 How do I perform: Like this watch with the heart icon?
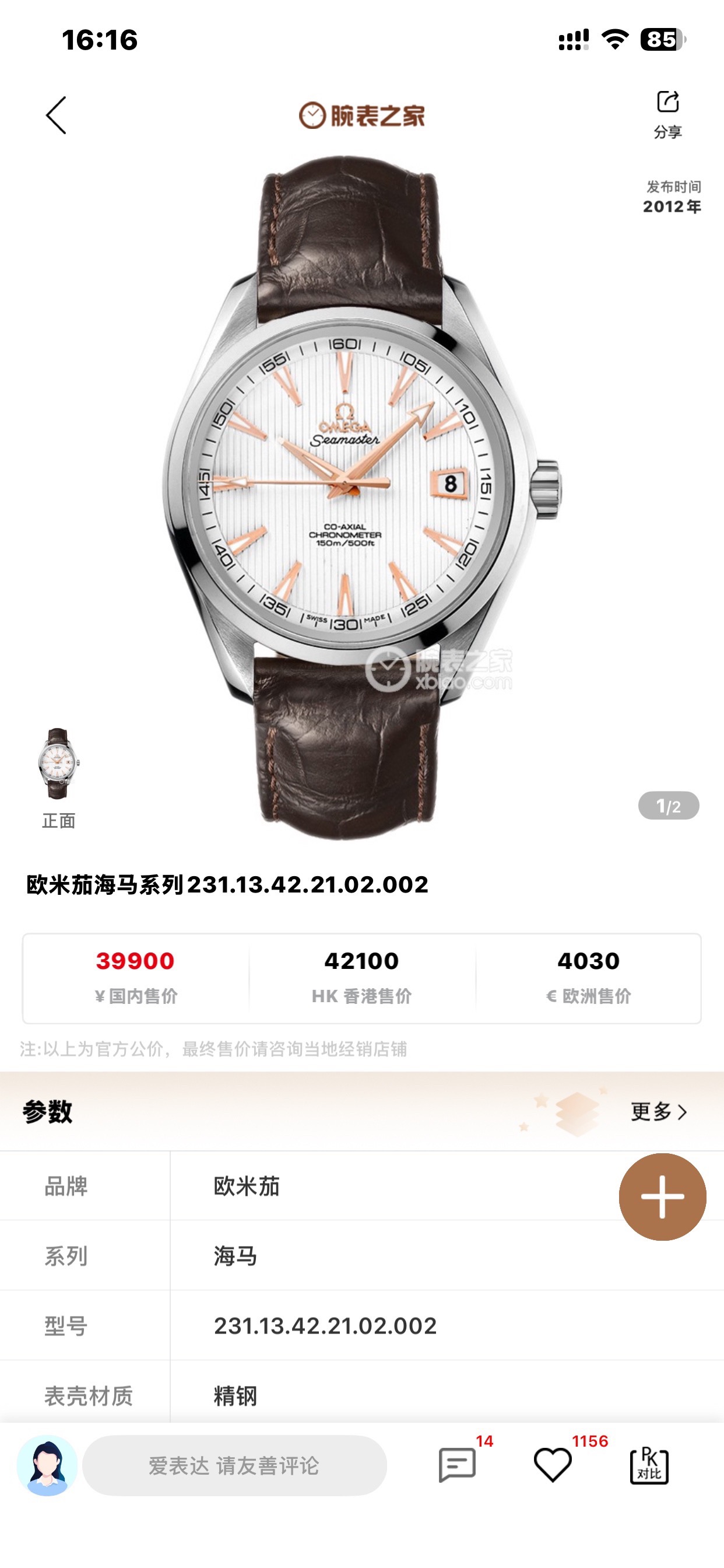[553, 1465]
